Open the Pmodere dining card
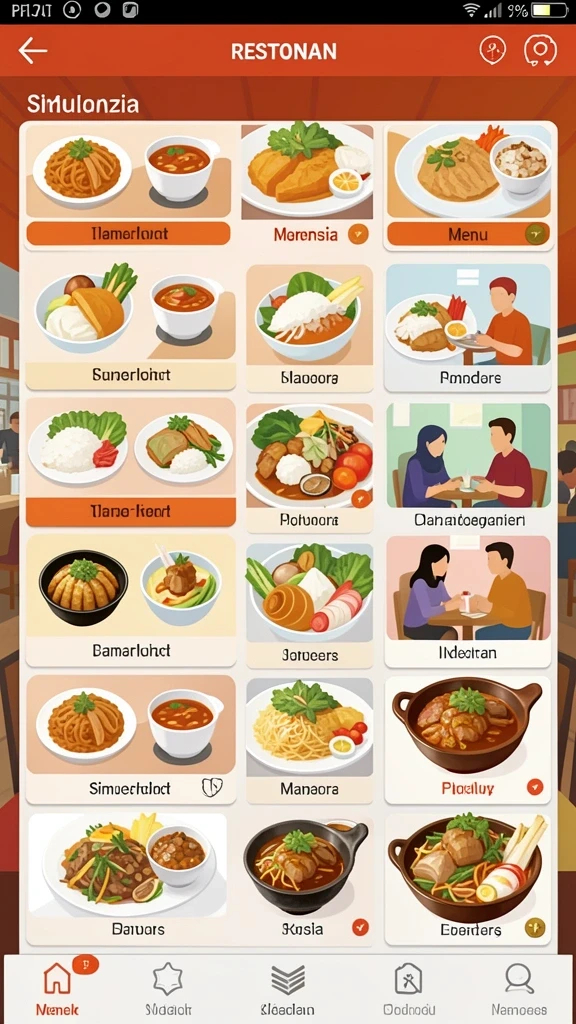Viewport: 576px width, 1024px height. click(468, 328)
